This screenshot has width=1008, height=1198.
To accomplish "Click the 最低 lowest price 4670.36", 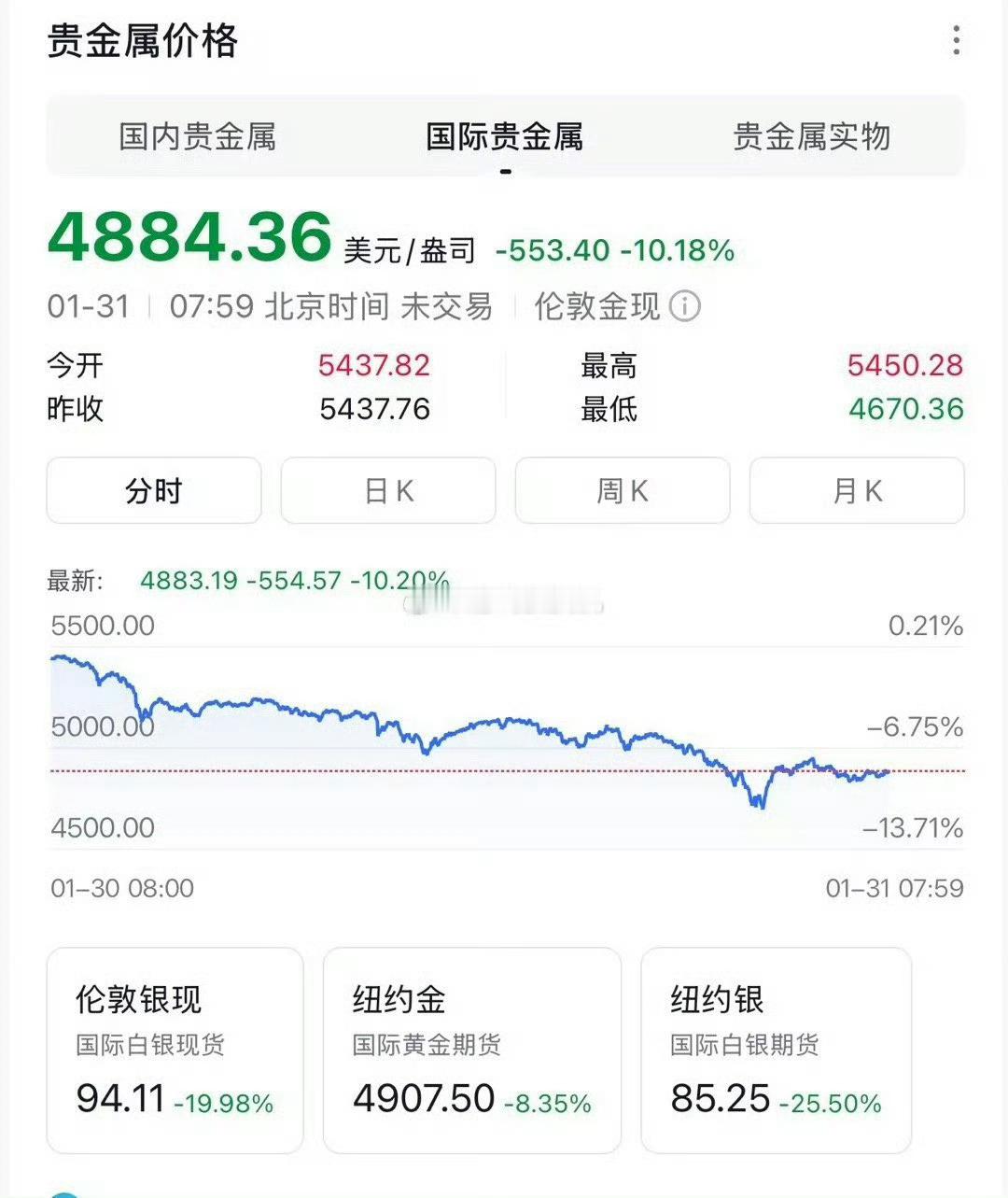I will pyautogui.click(x=906, y=409).
